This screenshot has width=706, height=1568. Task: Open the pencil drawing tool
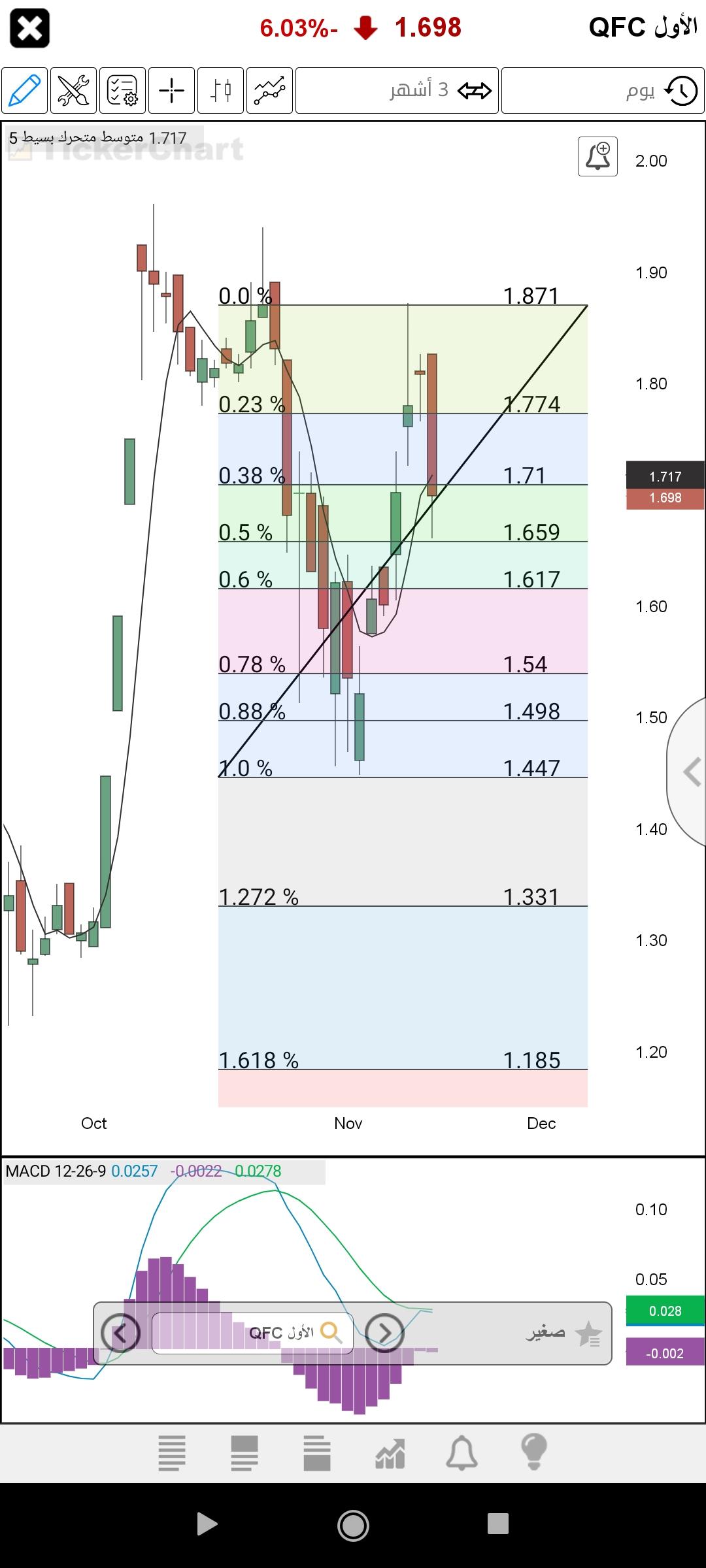click(x=24, y=90)
